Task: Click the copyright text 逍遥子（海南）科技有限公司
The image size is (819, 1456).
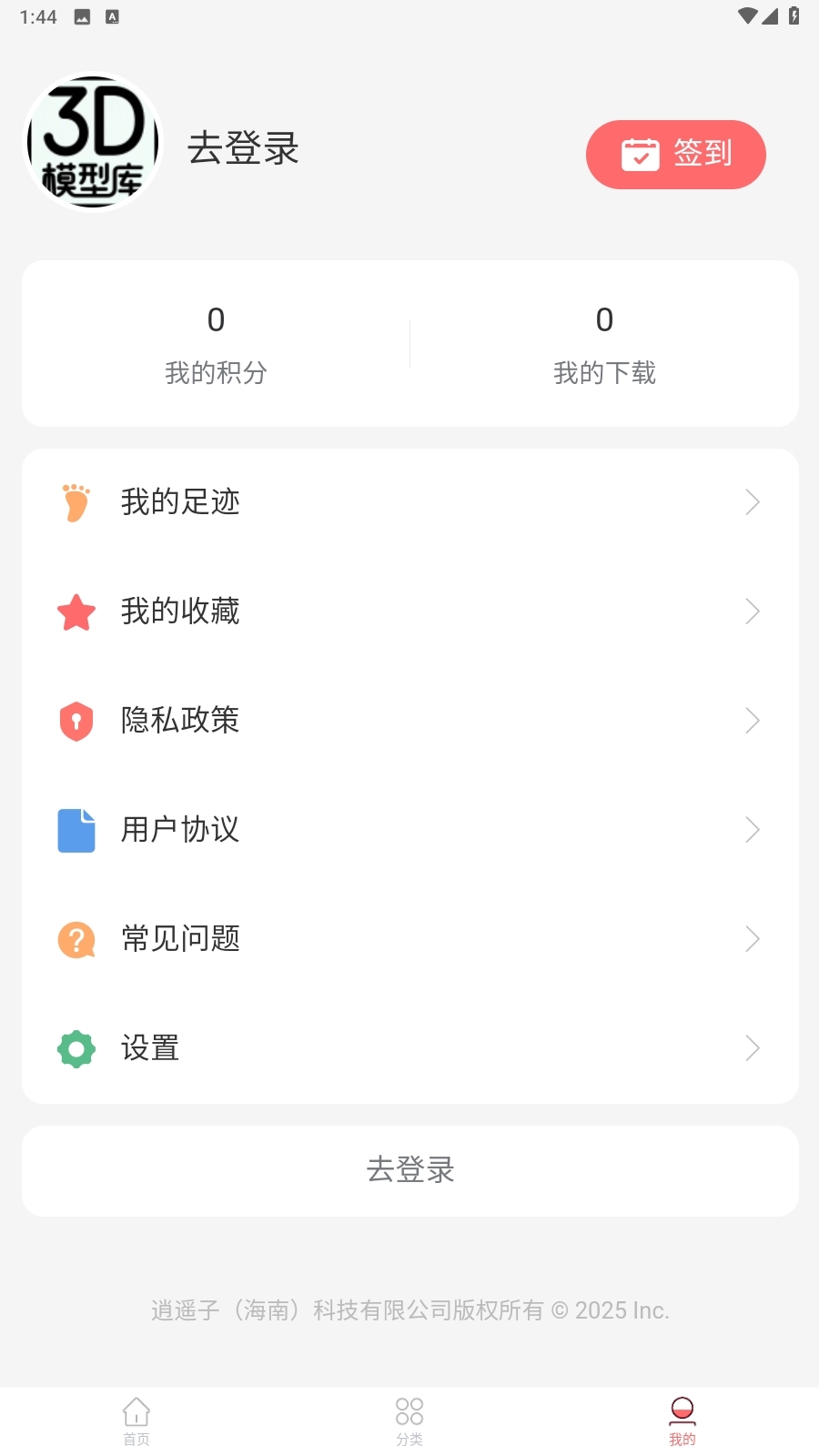Action: (409, 1310)
